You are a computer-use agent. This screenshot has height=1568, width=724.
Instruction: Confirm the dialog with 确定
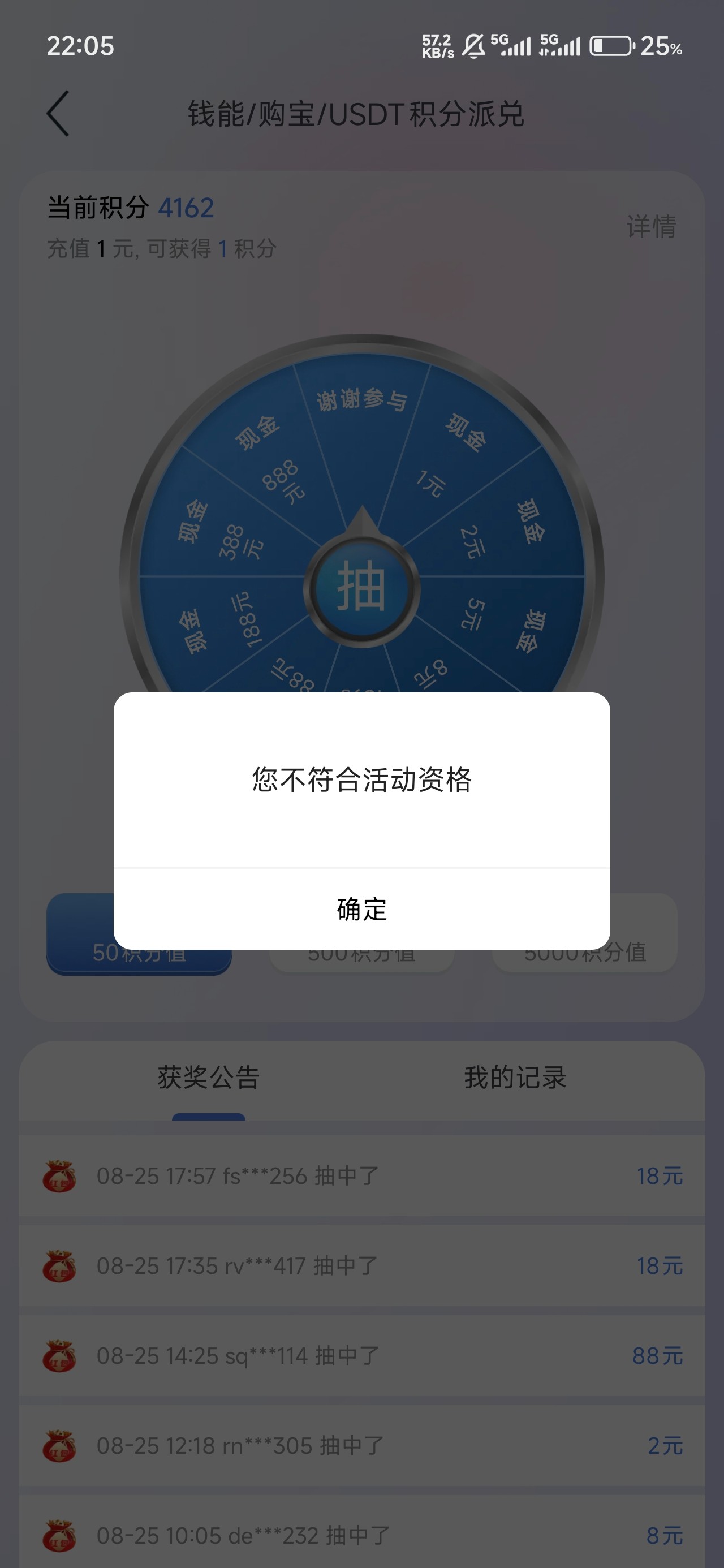point(361,909)
